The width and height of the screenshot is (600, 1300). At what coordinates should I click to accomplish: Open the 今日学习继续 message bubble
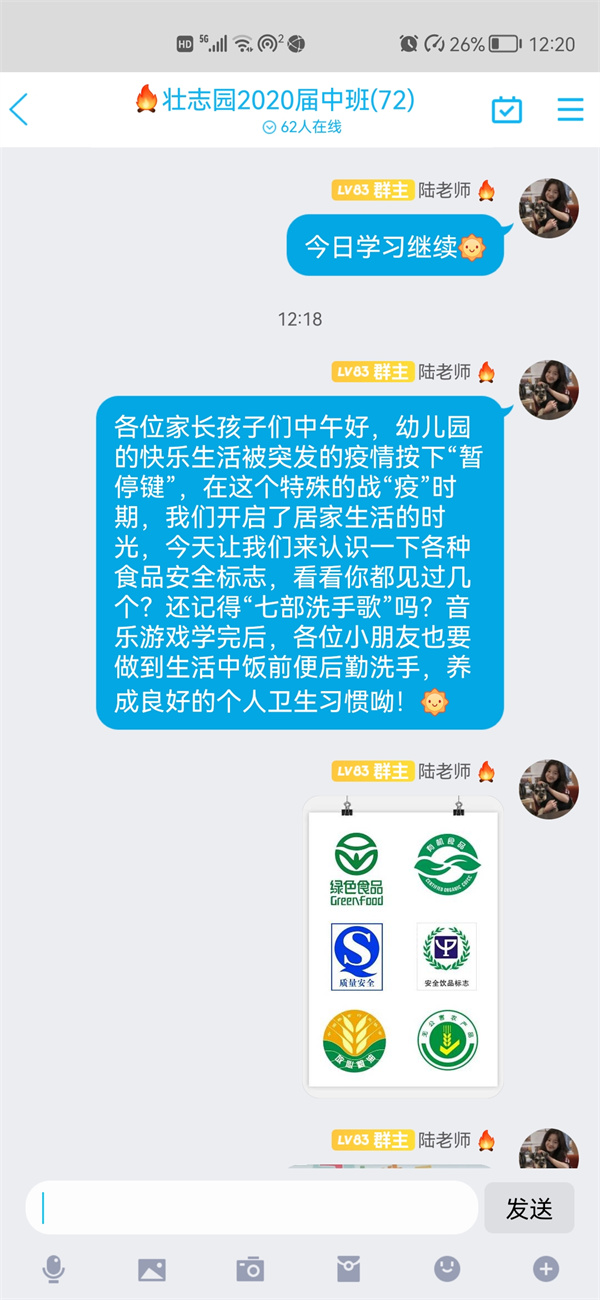point(395,246)
